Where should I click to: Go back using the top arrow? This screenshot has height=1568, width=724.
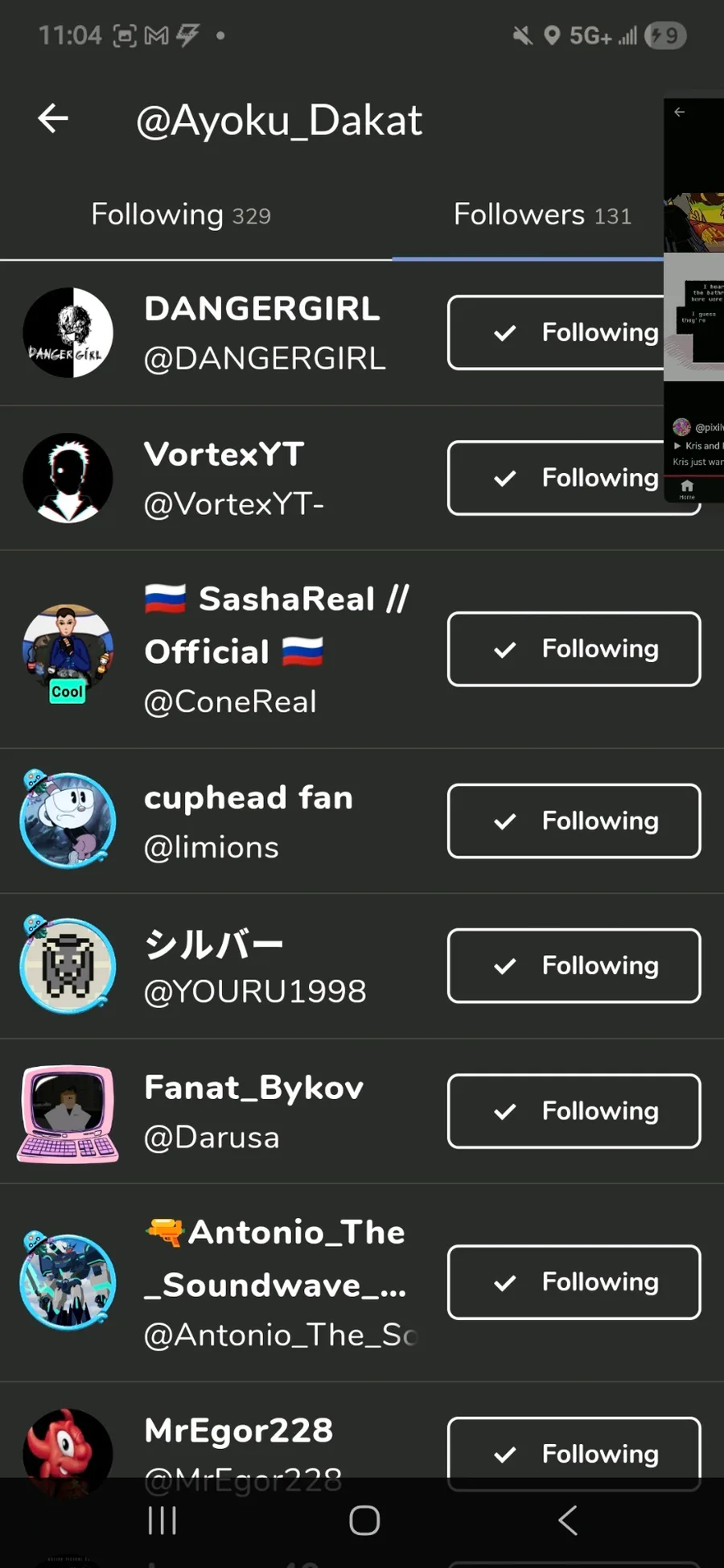tap(53, 119)
